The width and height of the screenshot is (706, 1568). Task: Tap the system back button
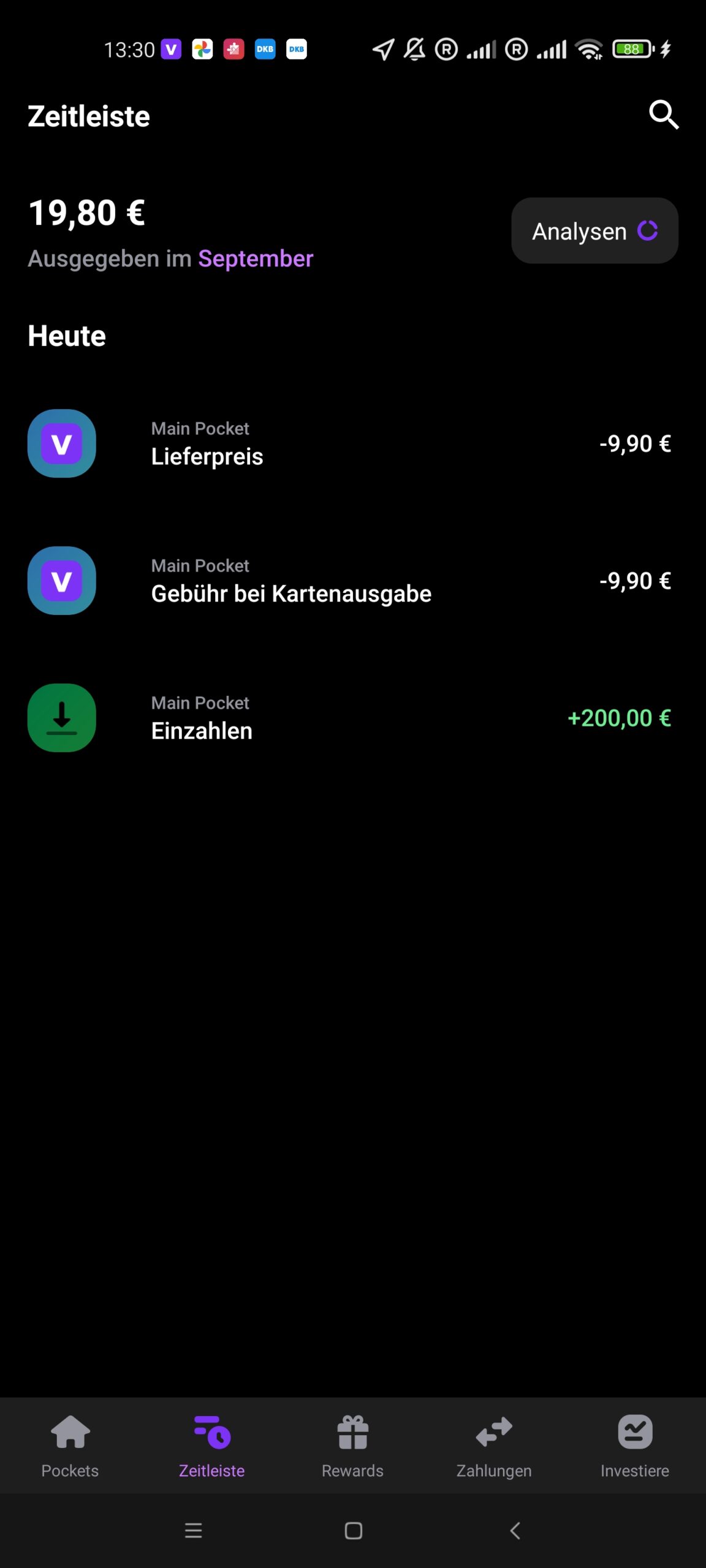coord(515,1531)
